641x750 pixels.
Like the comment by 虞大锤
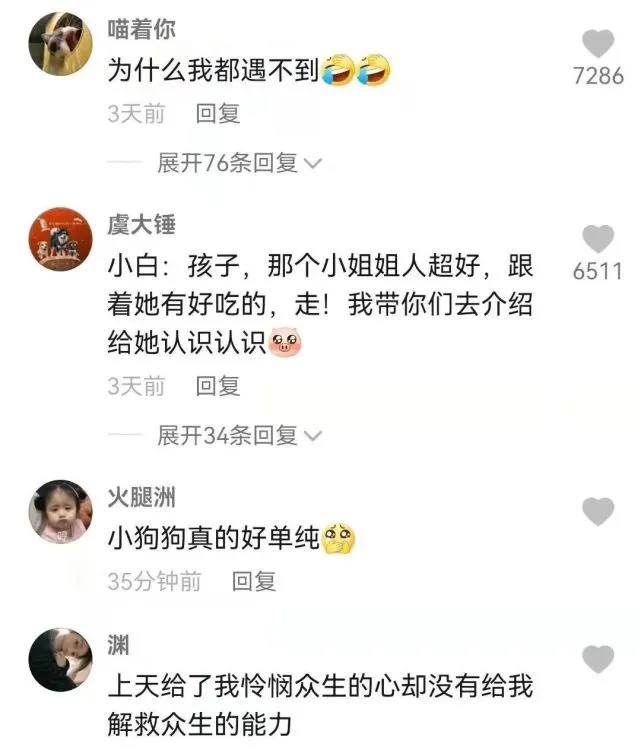pos(598,239)
